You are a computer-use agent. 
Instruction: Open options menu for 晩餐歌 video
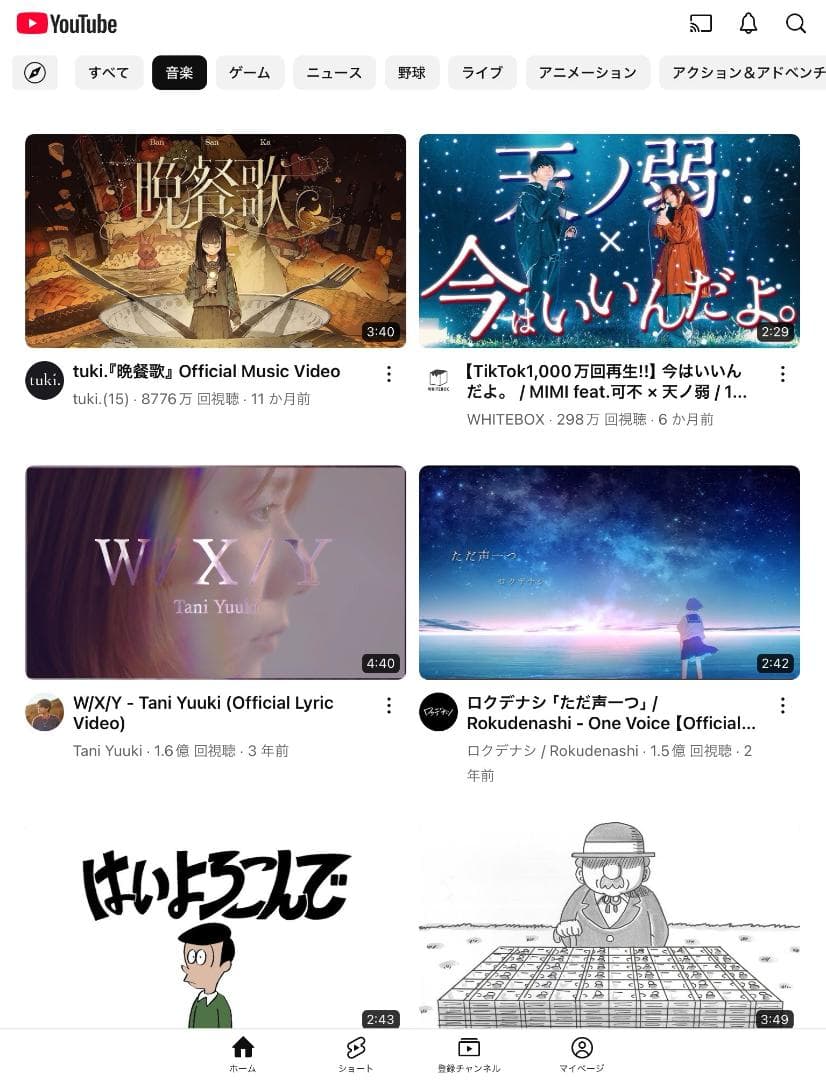click(389, 374)
